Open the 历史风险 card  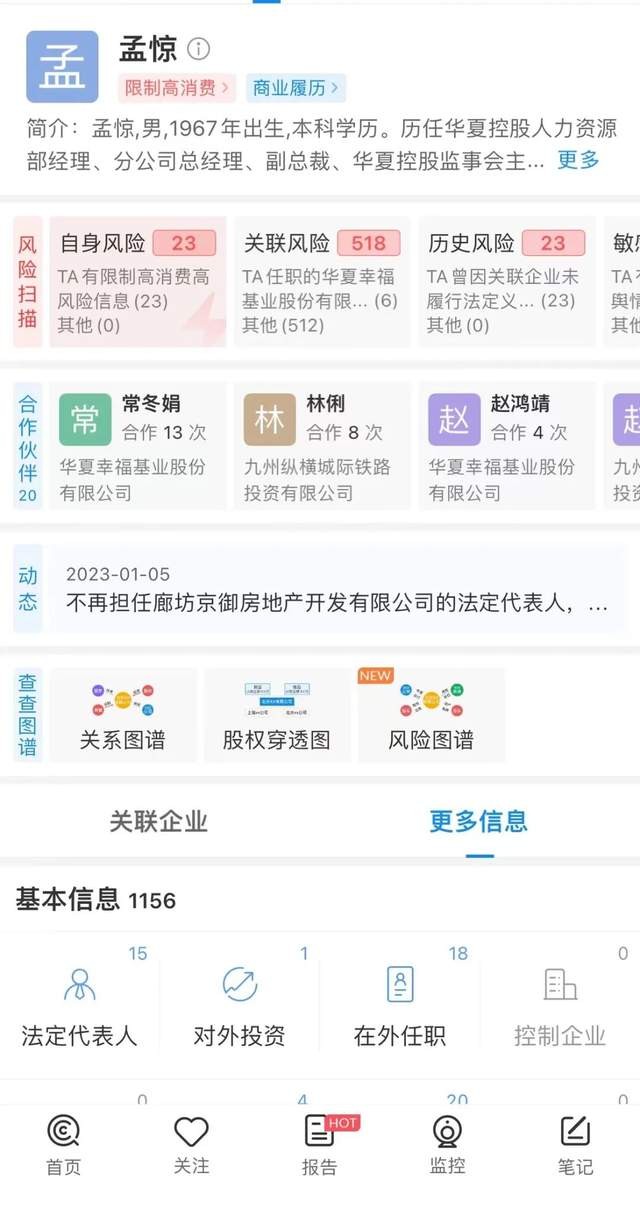(x=507, y=282)
